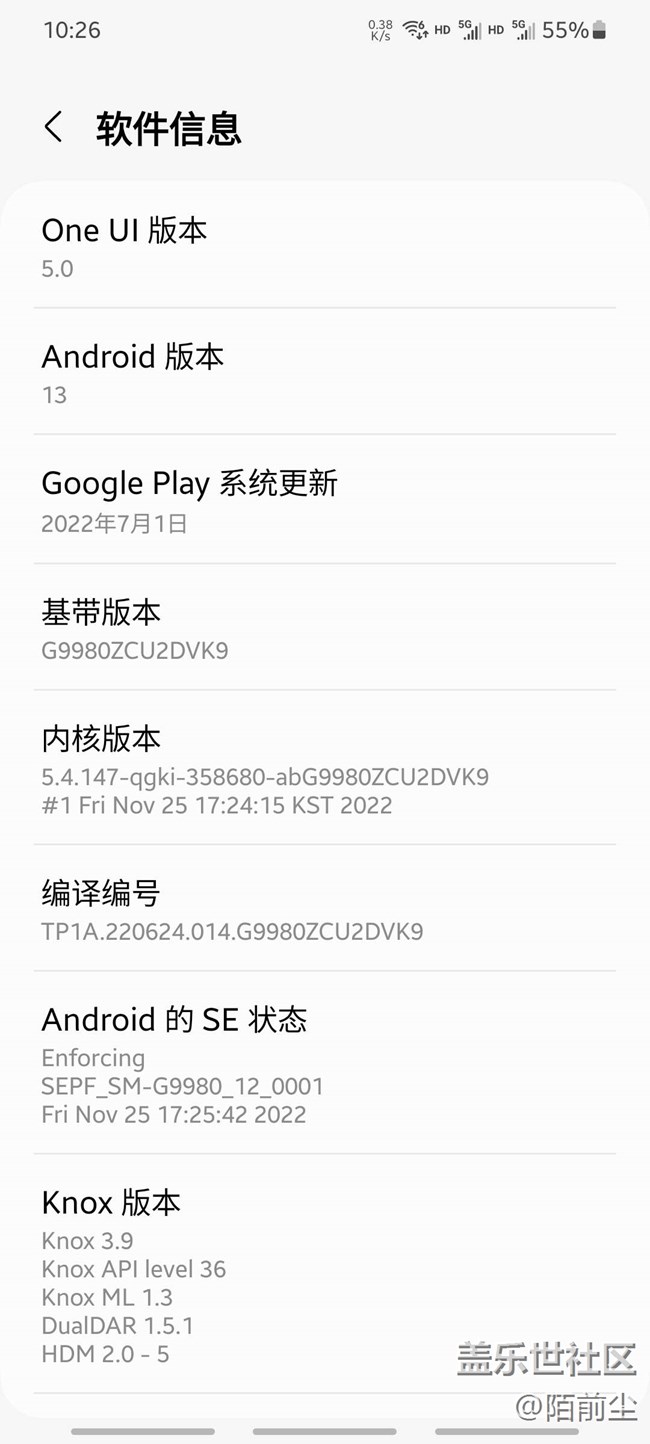Go back from 软件信息 page
The image size is (650, 1444).
coord(54,128)
